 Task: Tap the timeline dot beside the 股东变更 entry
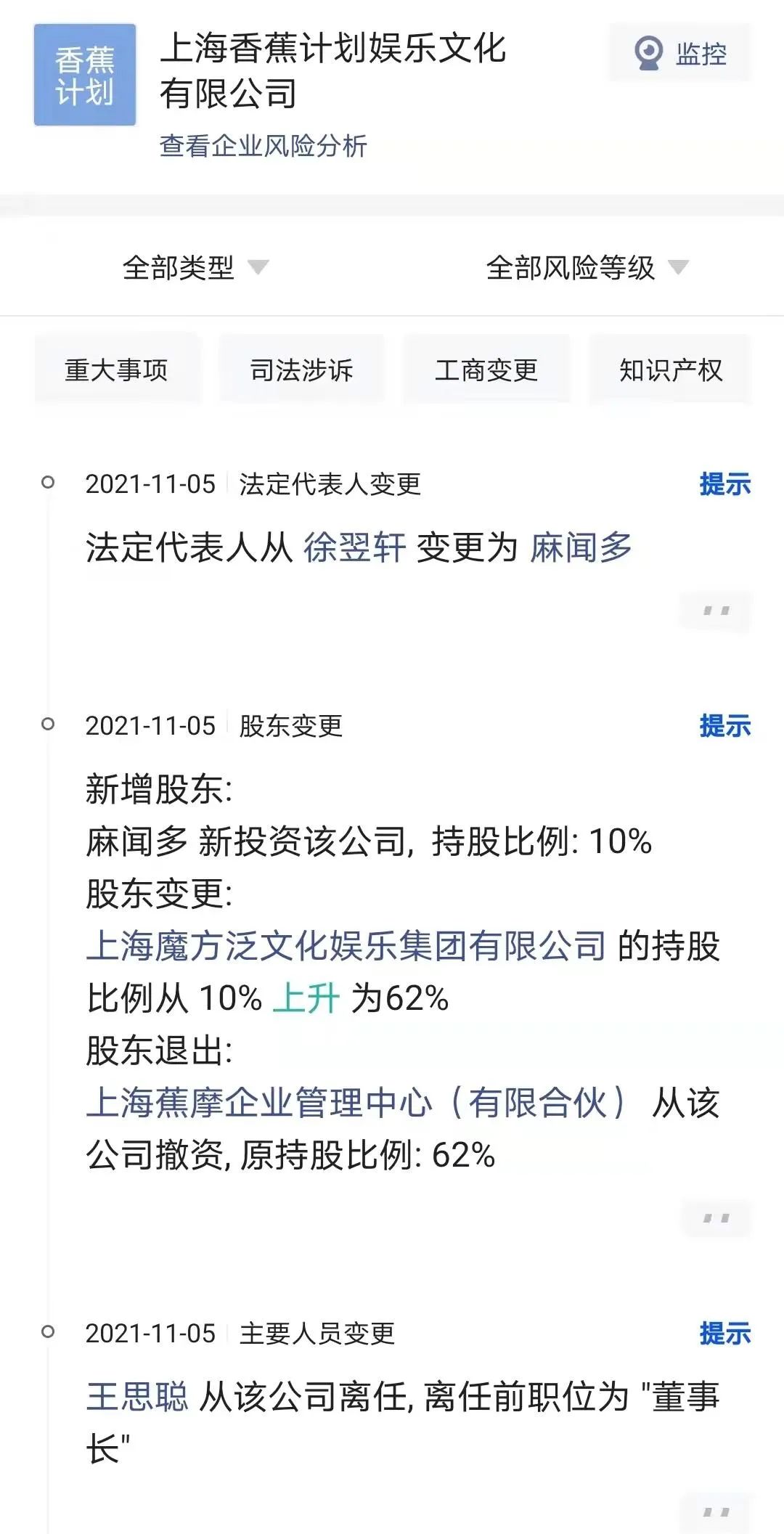49,723
